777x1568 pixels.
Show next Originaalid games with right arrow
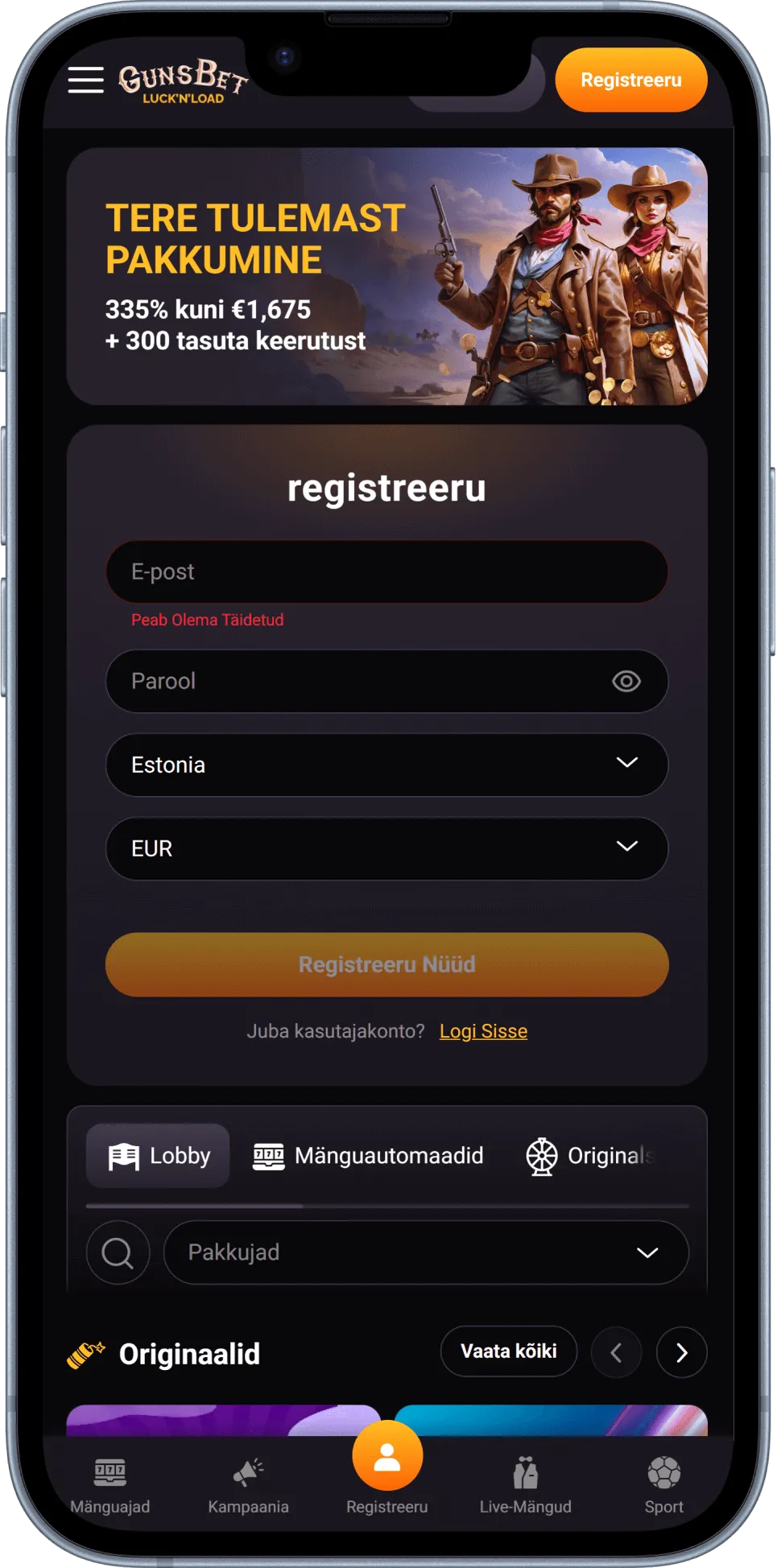point(682,1352)
